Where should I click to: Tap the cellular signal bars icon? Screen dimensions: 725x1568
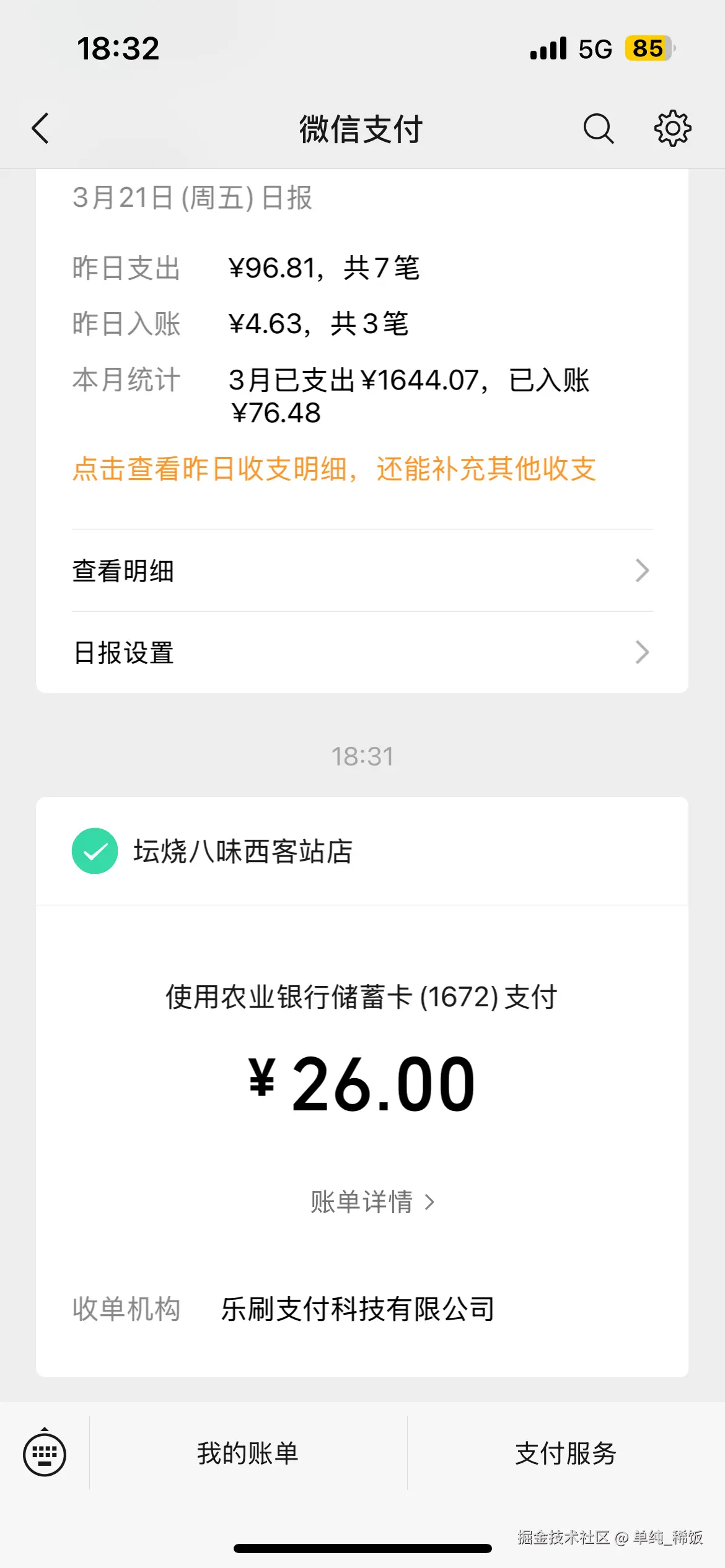click(548, 48)
